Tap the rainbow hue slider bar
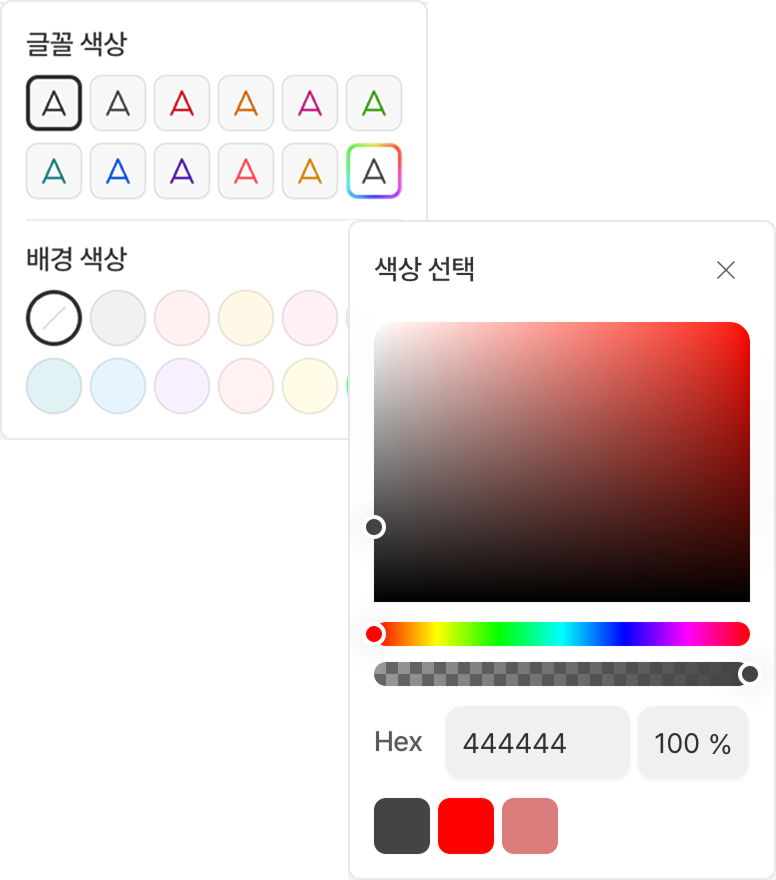 click(x=562, y=634)
